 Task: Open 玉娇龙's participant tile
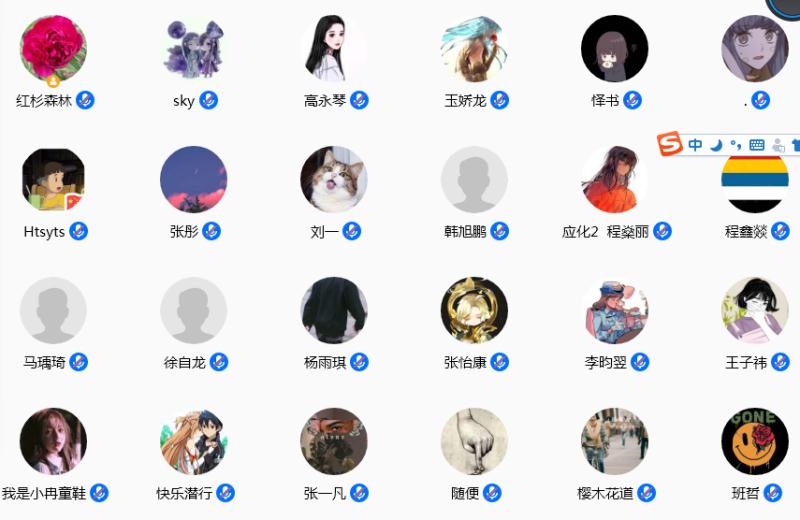474,49
